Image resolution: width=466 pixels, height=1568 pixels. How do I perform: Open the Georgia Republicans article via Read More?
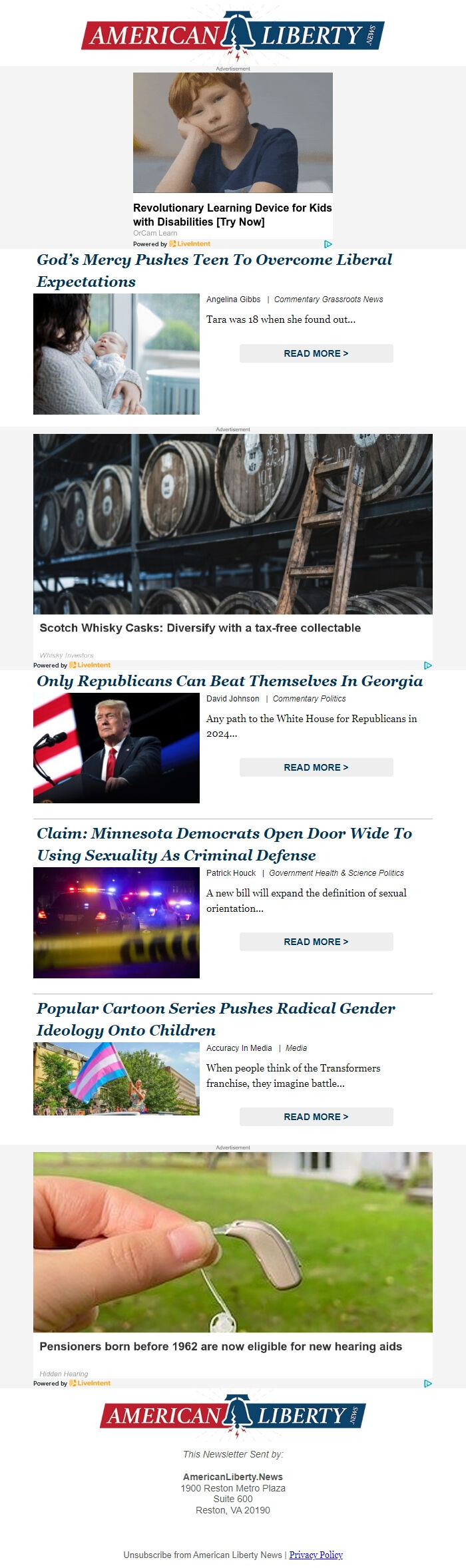click(x=316, y=767)
